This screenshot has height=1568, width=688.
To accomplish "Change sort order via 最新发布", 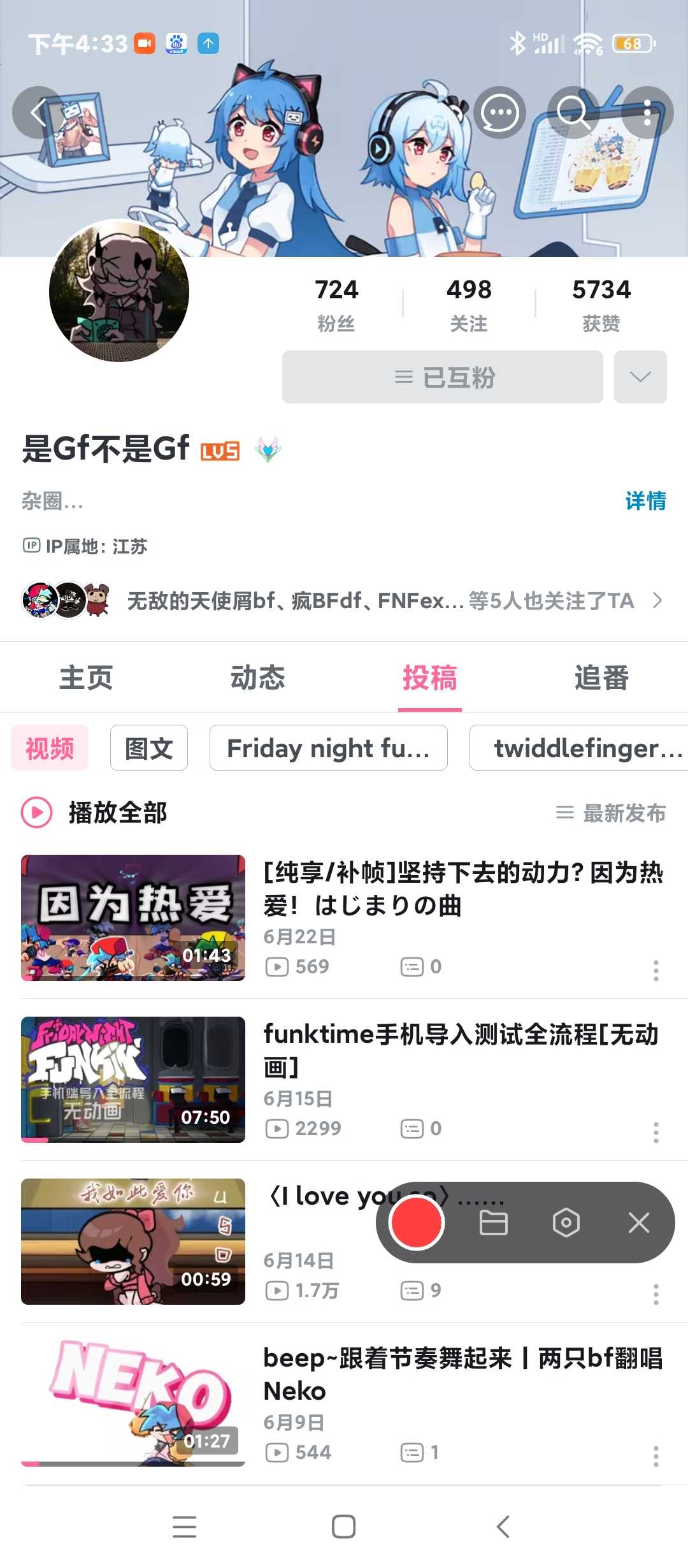I will coord(612,813).
